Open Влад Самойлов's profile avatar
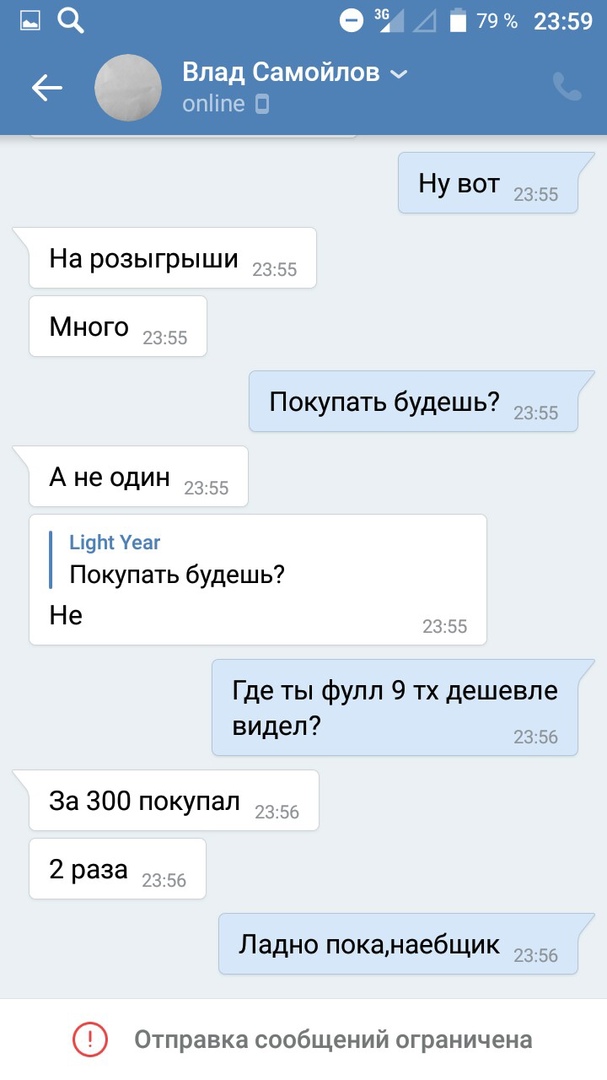The image size is (607, 1080). pyautogui.click(x=128, y=88)
